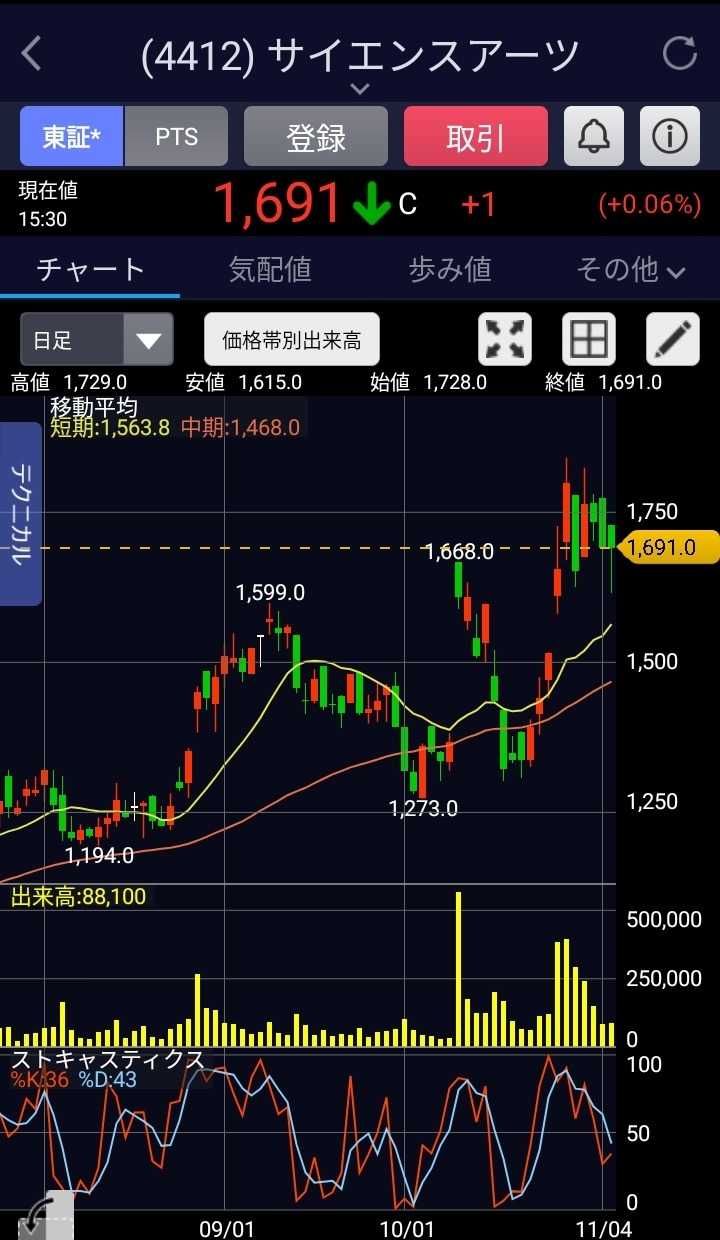Switch to the 気配値 tab
The width and height of the screenshot is (720, 1240).
point(270,269)
